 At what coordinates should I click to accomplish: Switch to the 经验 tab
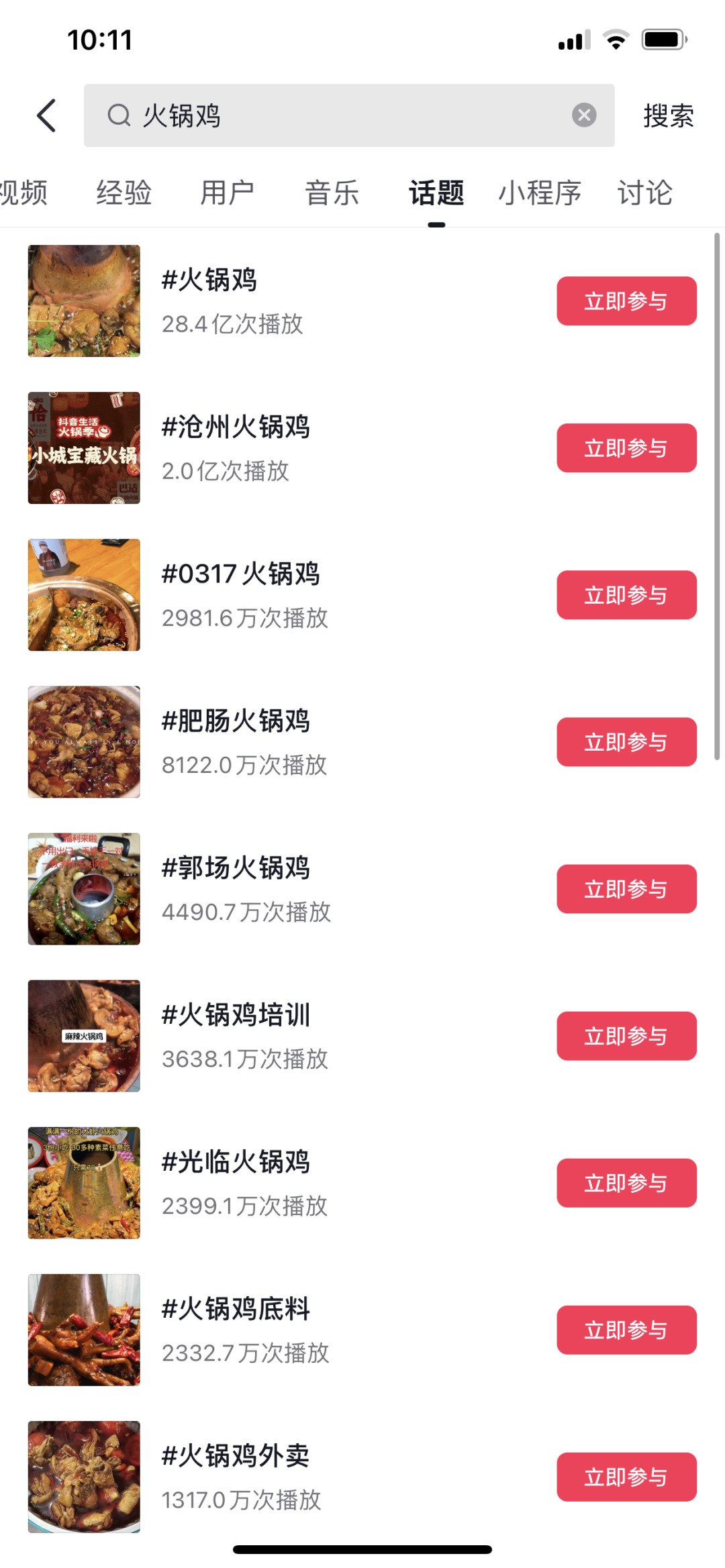pos(124,193)
